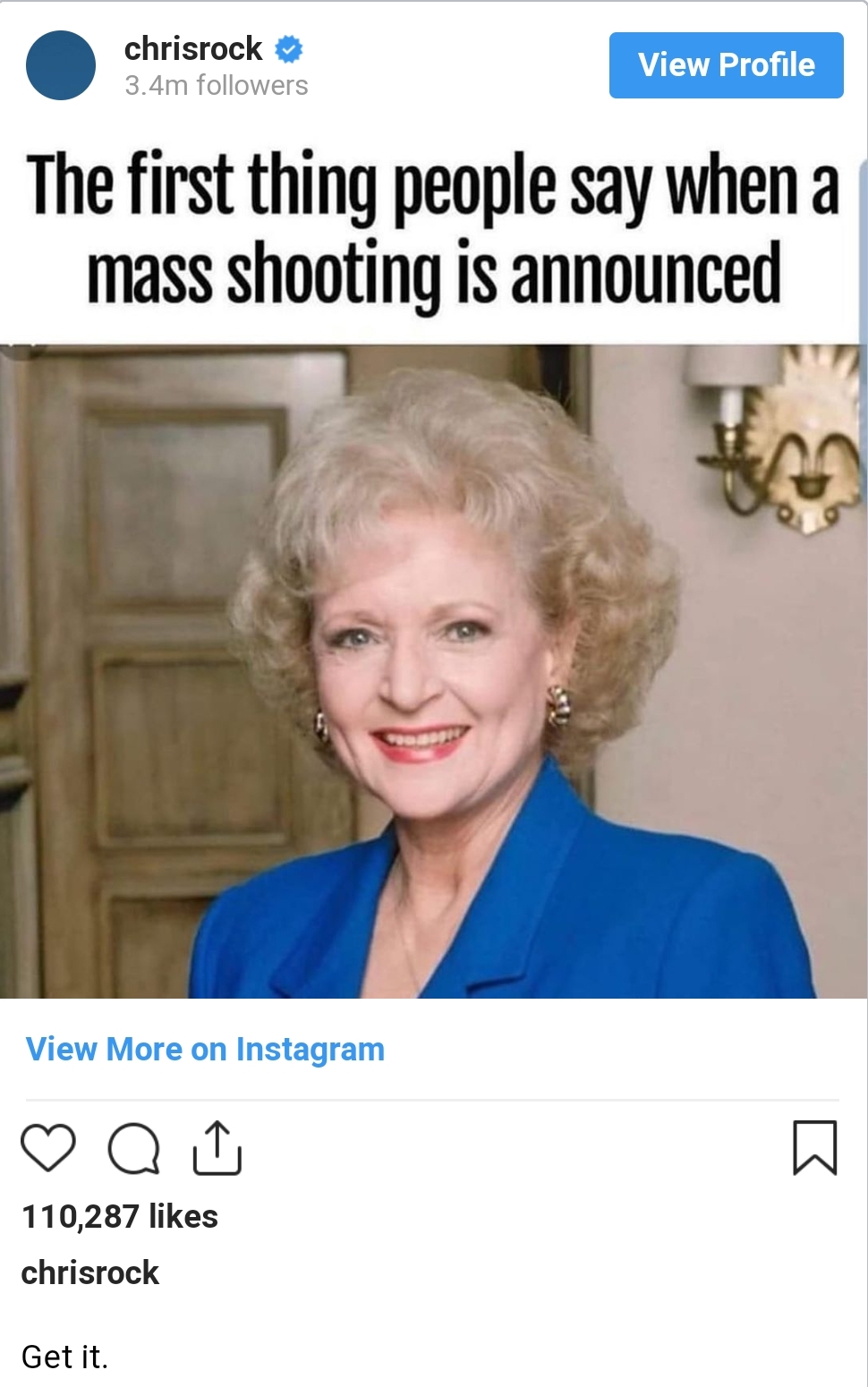Bookmark the post
Screen dimensions: 868x1387
click(x=814, y=1147)
